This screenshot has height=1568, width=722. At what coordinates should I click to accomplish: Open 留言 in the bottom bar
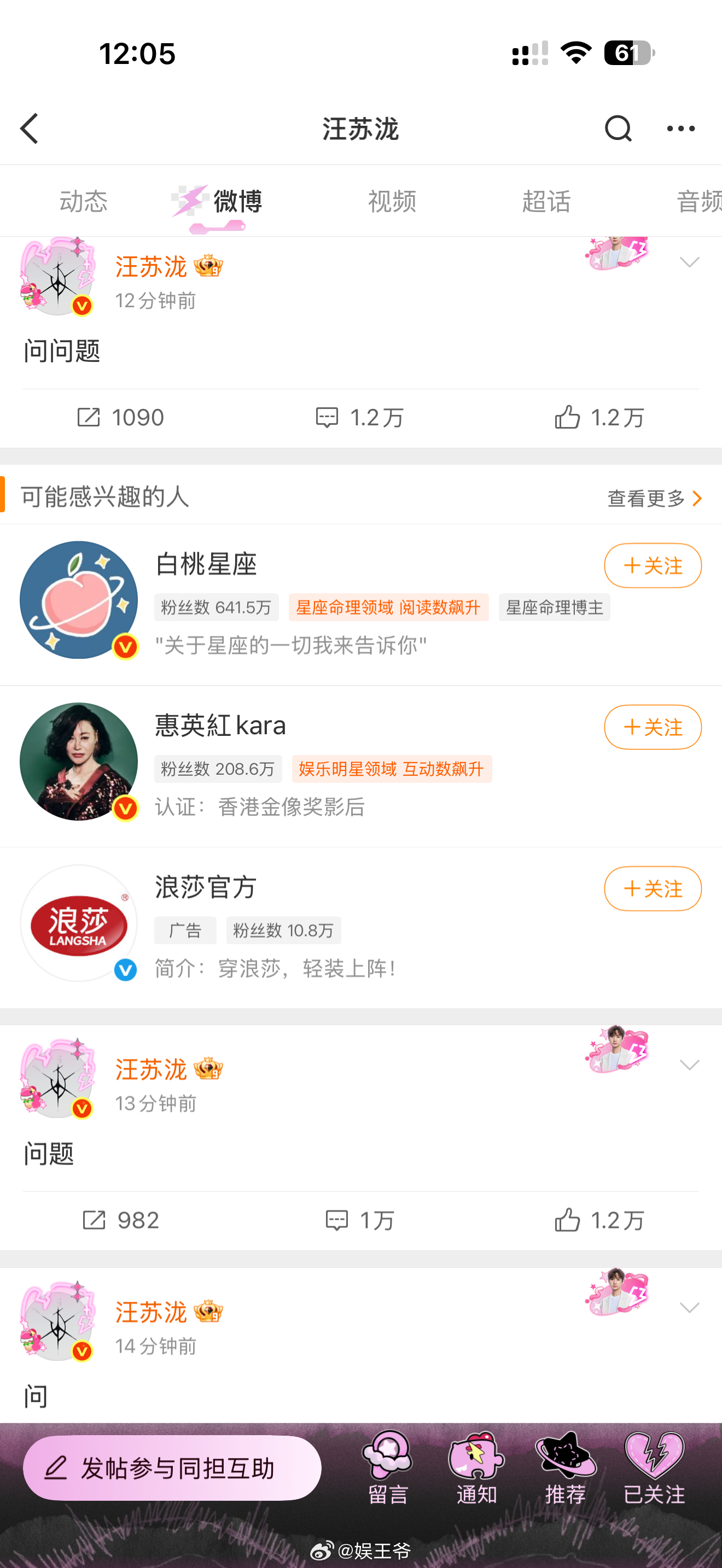coord(388,1467)
